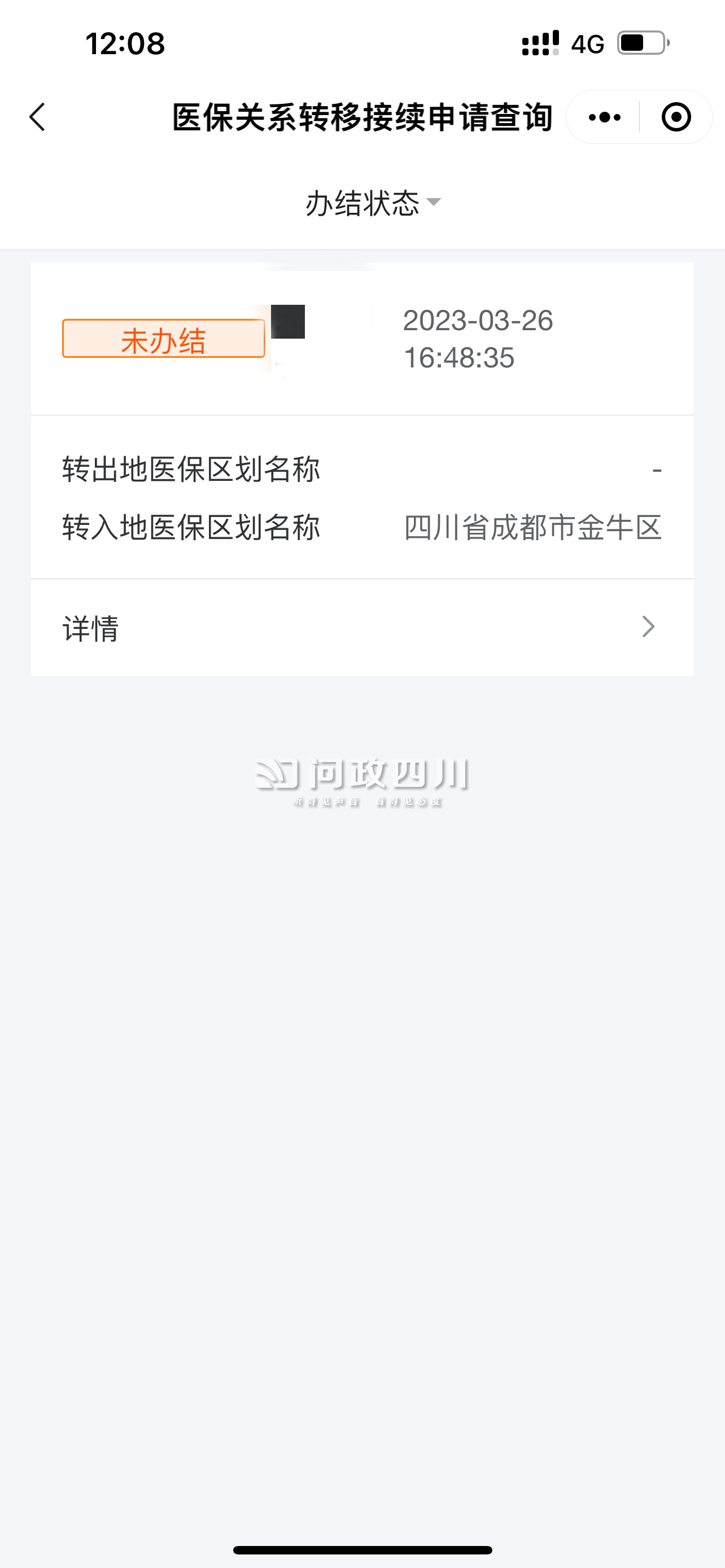Open the mini program three-dot menu
725x1568 pixels.
pyautogui.click(x=605, y=117)
